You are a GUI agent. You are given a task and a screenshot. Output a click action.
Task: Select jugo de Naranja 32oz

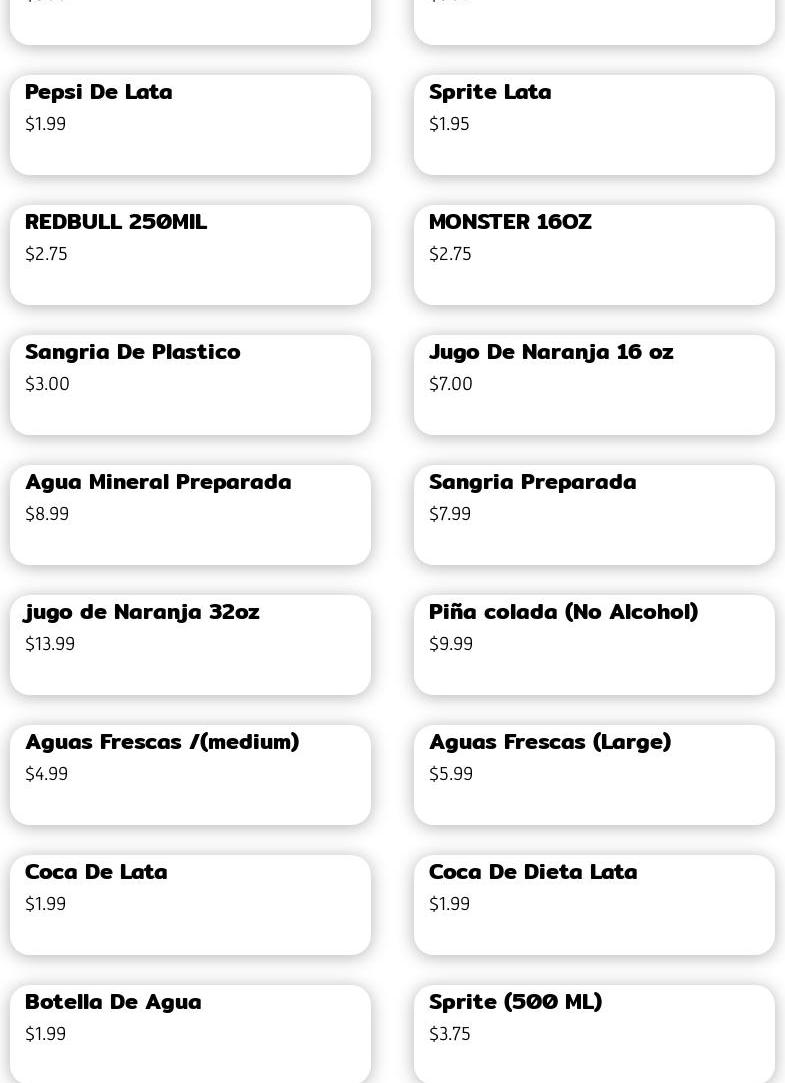[x=190, y=645]
